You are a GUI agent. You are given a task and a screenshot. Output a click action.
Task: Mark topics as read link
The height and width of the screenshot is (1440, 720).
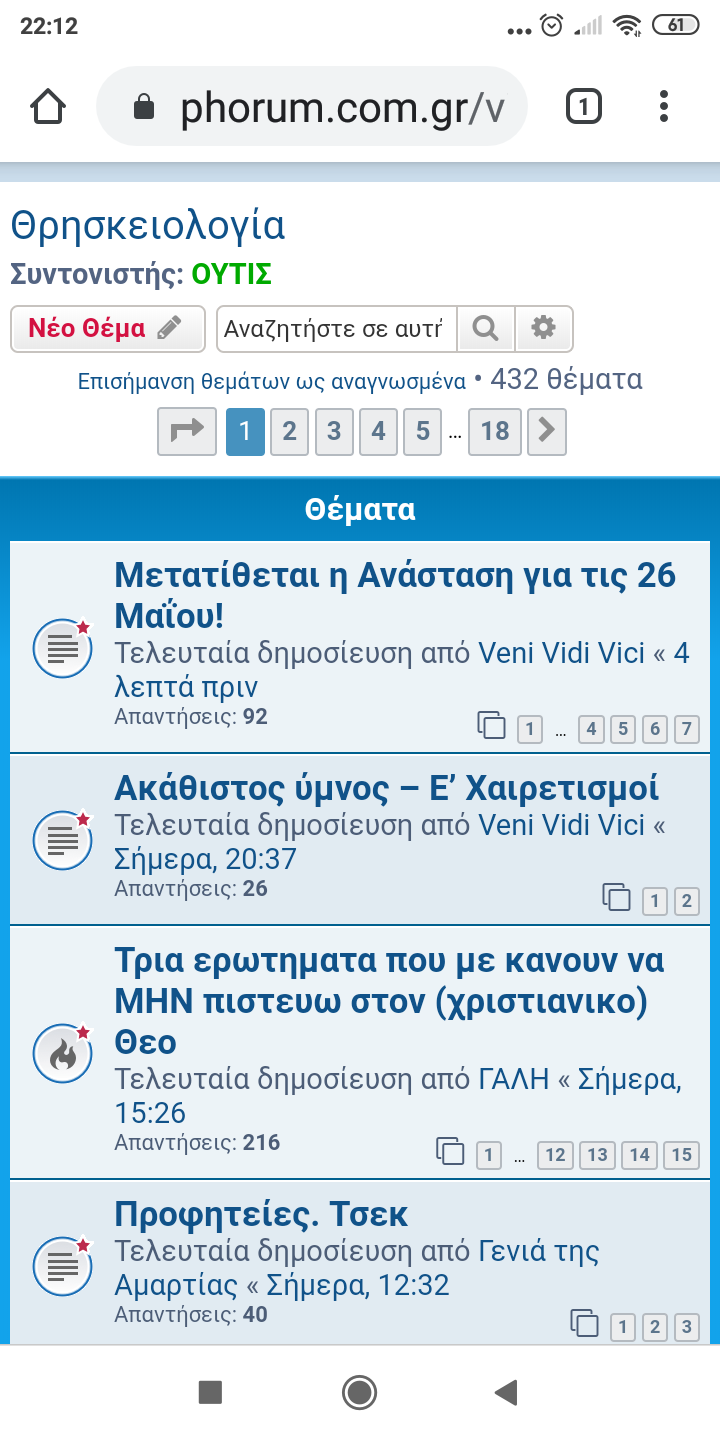pyautogui.click(x=272, y=381)
